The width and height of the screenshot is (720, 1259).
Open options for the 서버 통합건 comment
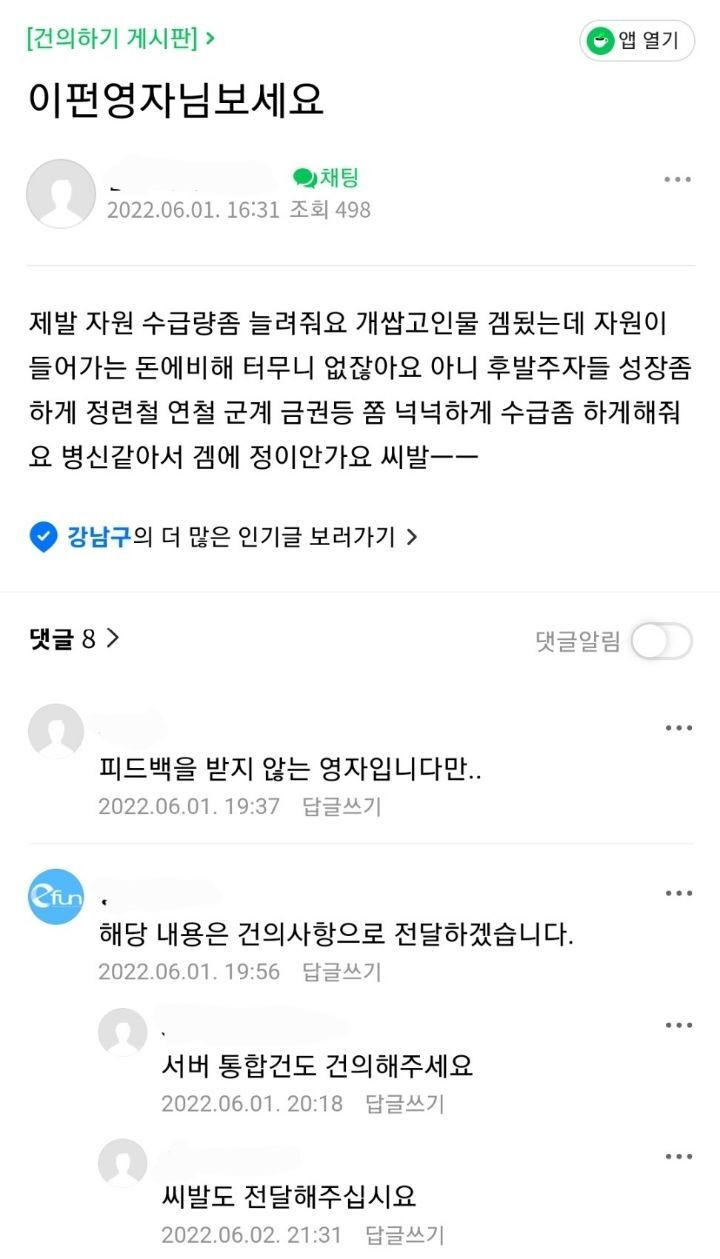[x=679, y=1025]
